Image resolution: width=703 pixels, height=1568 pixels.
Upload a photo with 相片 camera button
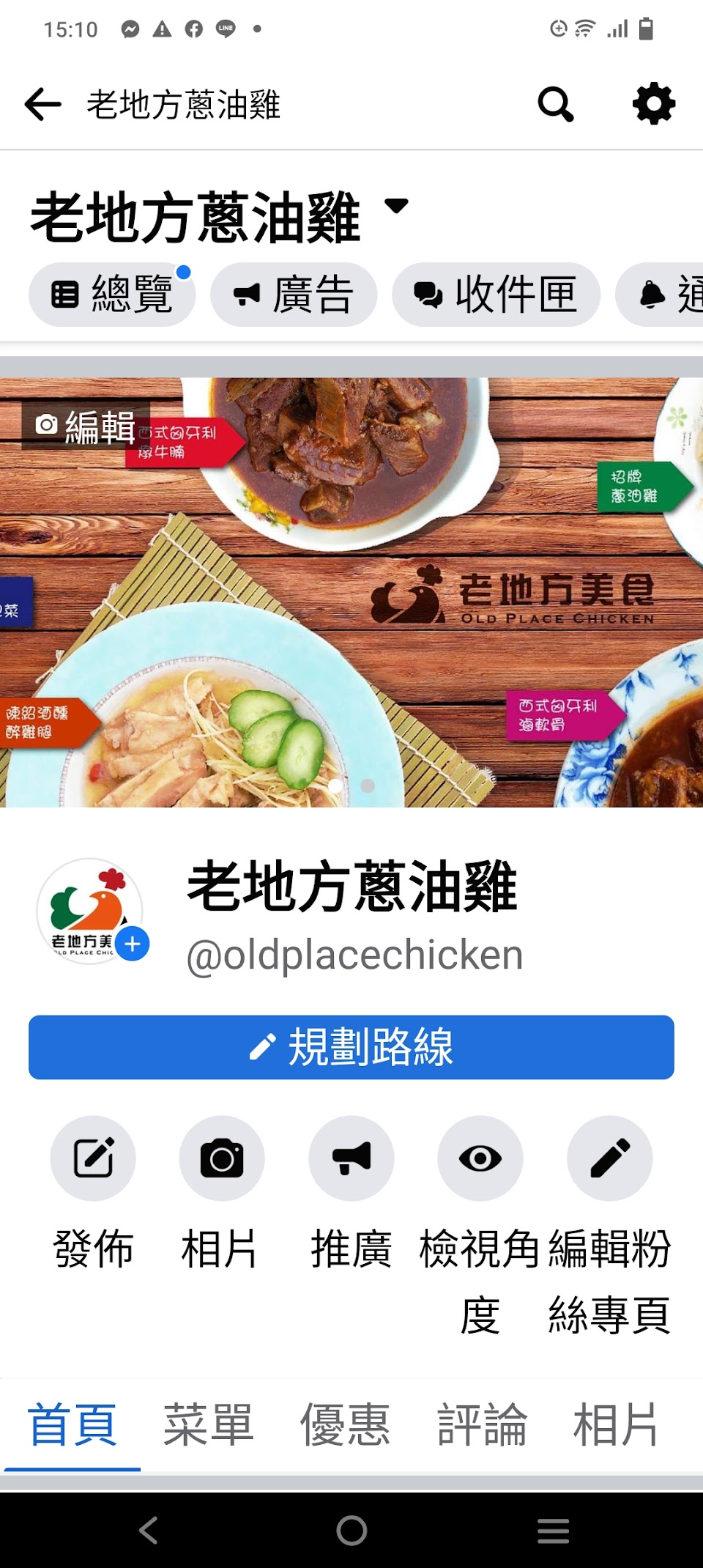(222, 1158)
